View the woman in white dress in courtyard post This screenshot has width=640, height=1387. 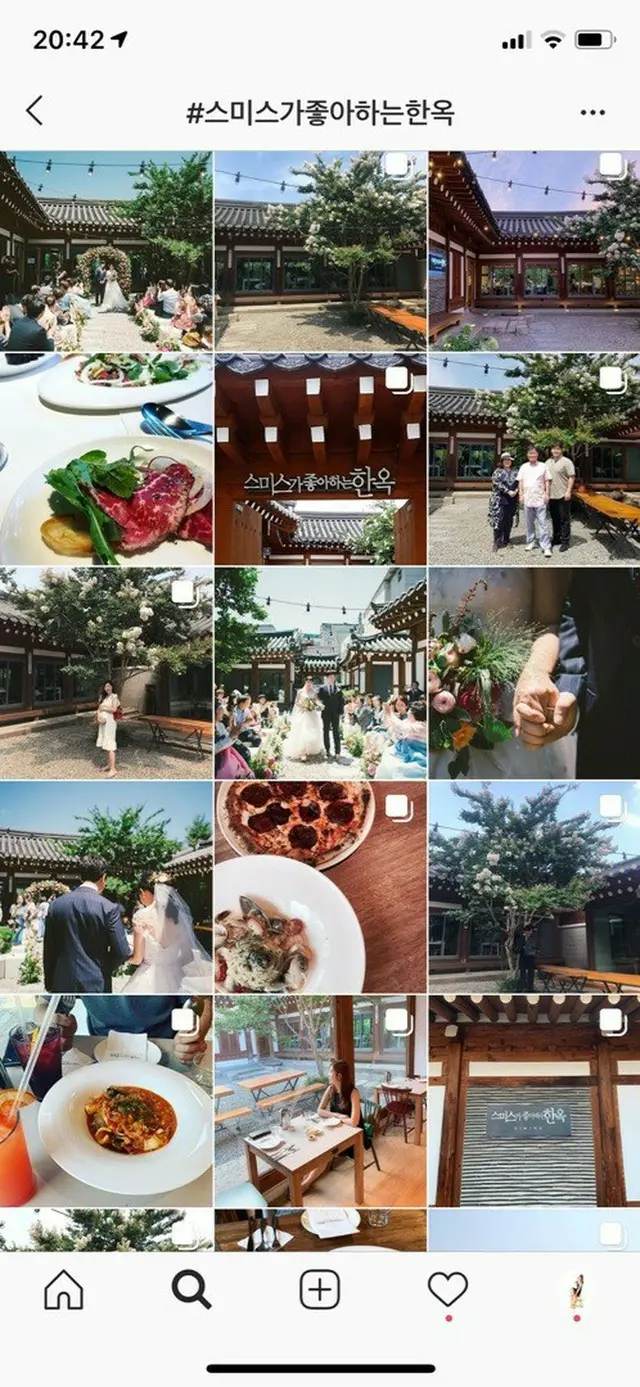[x=106, y=673]
